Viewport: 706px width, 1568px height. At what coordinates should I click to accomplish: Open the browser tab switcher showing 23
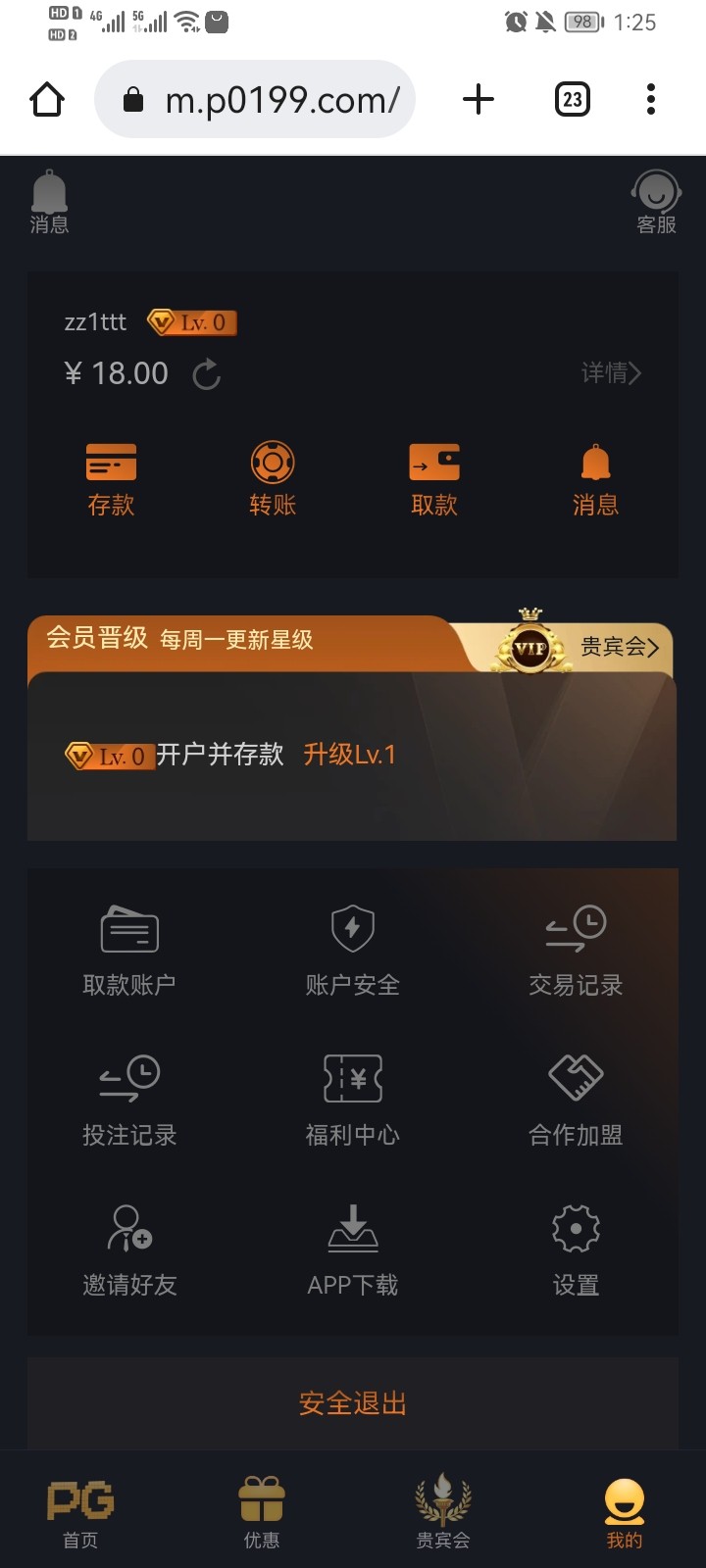click(x=573, y=99)
